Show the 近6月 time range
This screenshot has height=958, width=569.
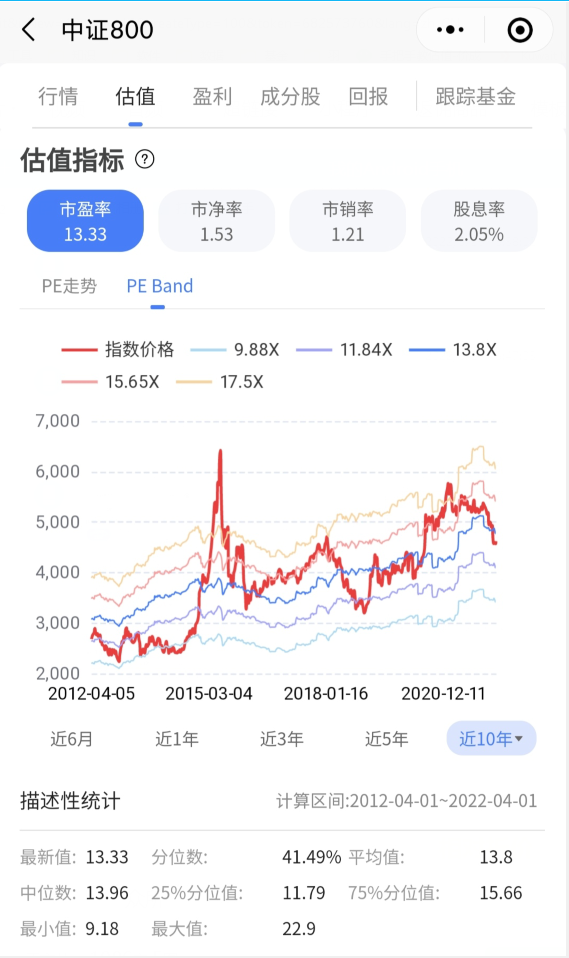click(72, 739)
